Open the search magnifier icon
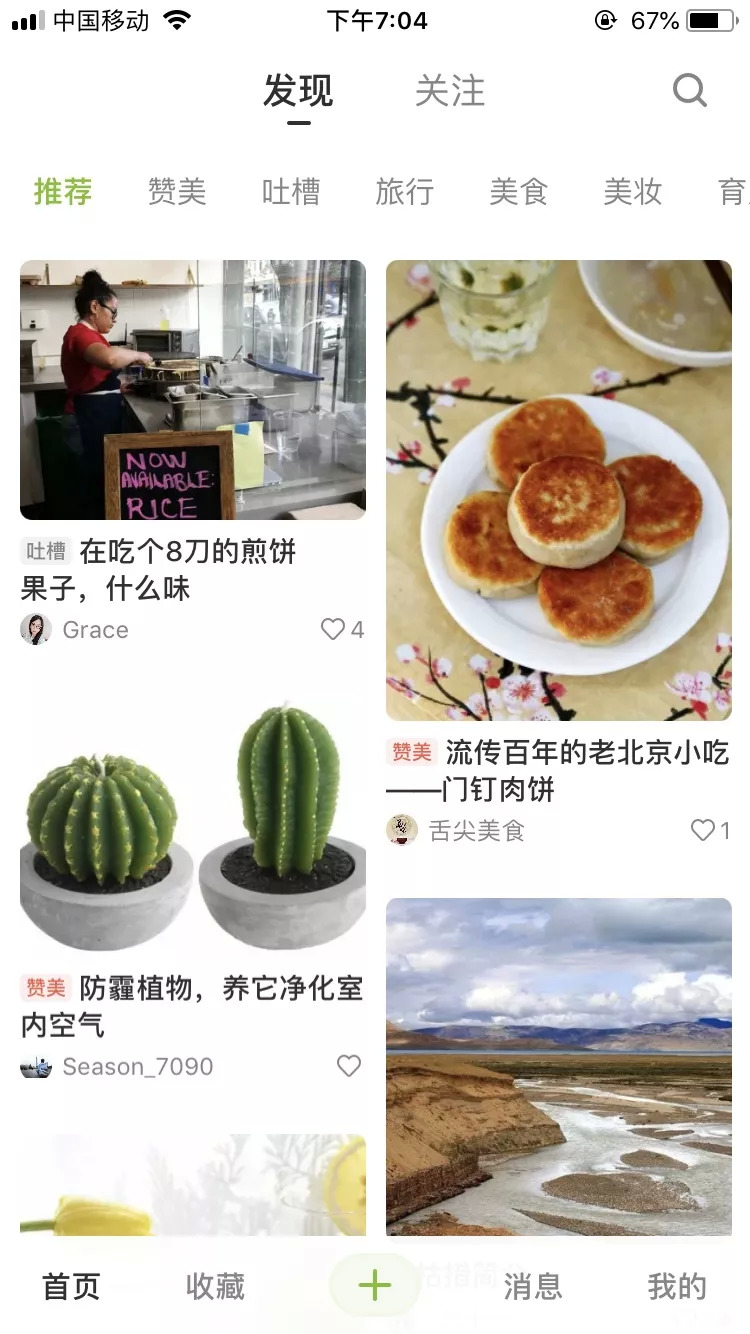The width and height of the screenshot is (750, 1334). click(689, 91)
